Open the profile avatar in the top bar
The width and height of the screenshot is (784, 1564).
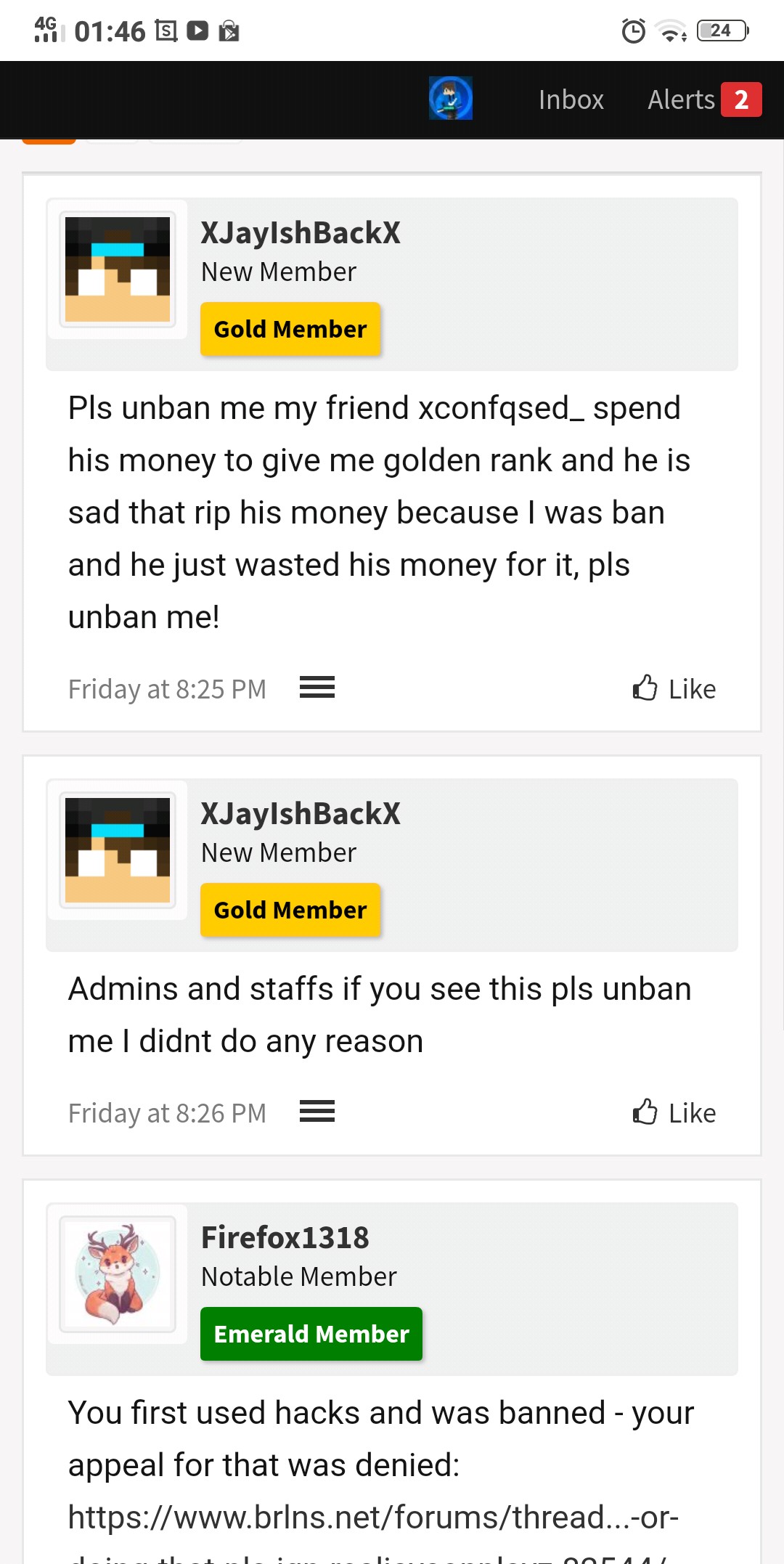pos(450,99)
